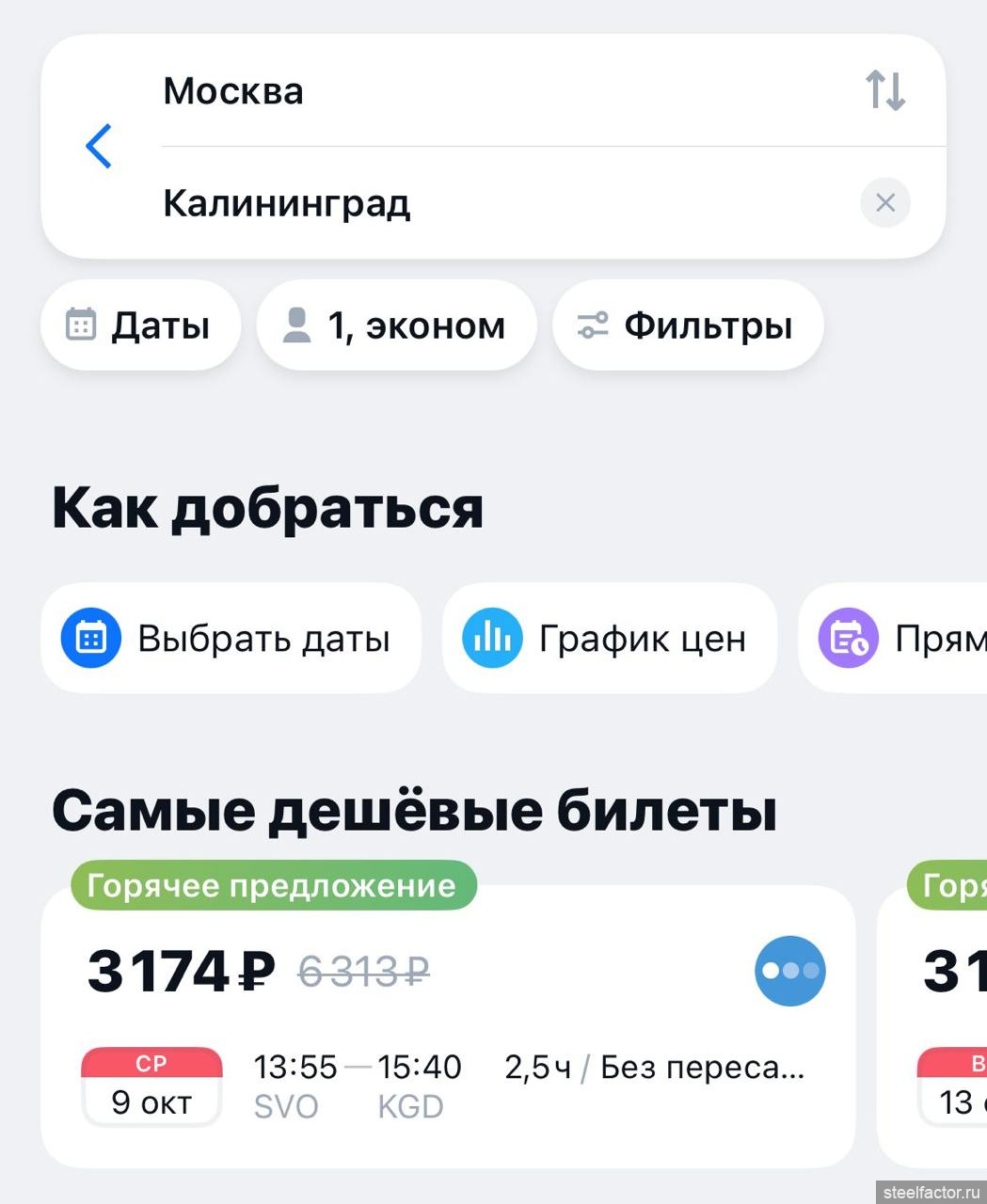Change passengers via 1, эконом chip
Image resolution: width=987 pixels, height=1204 pixels.
pos(396,325)
